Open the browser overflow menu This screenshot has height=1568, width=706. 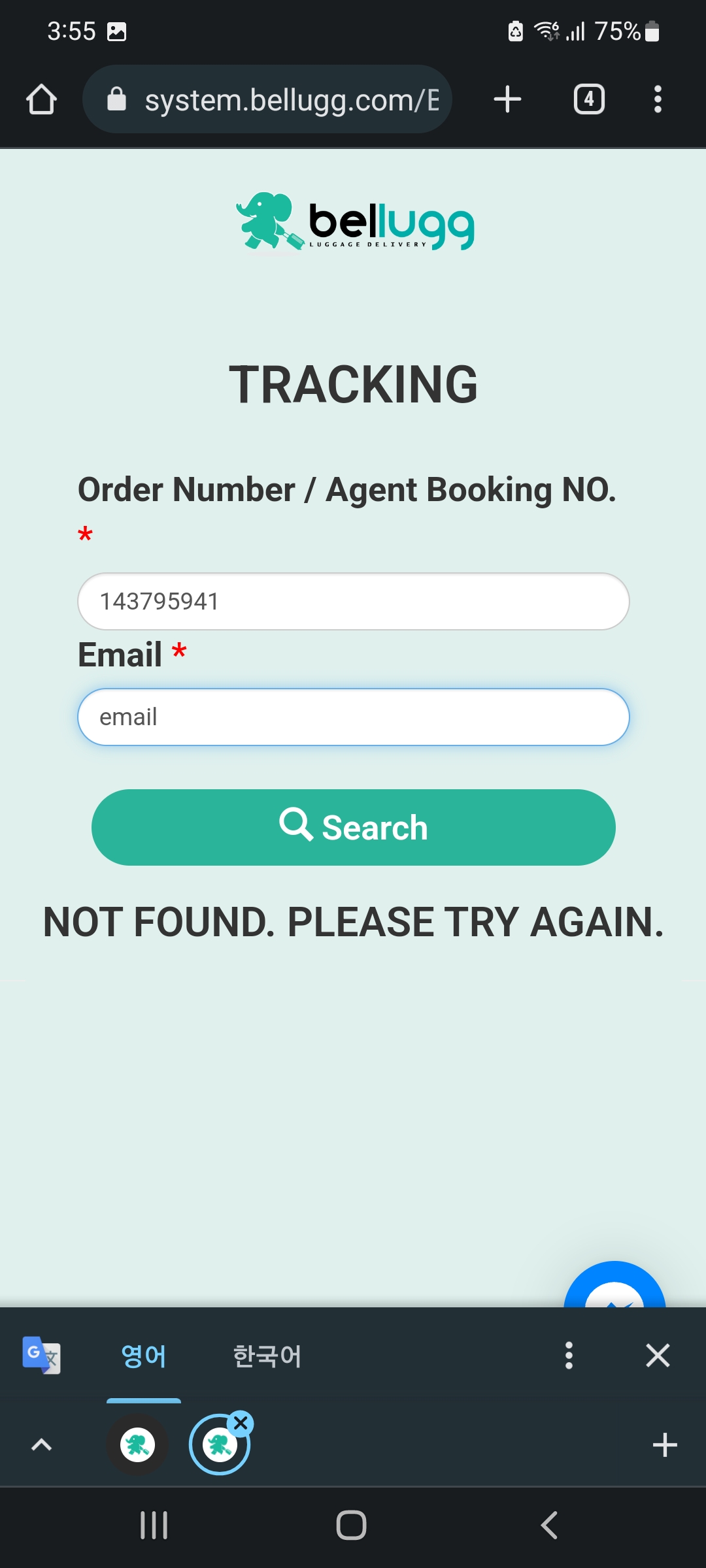click(658, 99)
